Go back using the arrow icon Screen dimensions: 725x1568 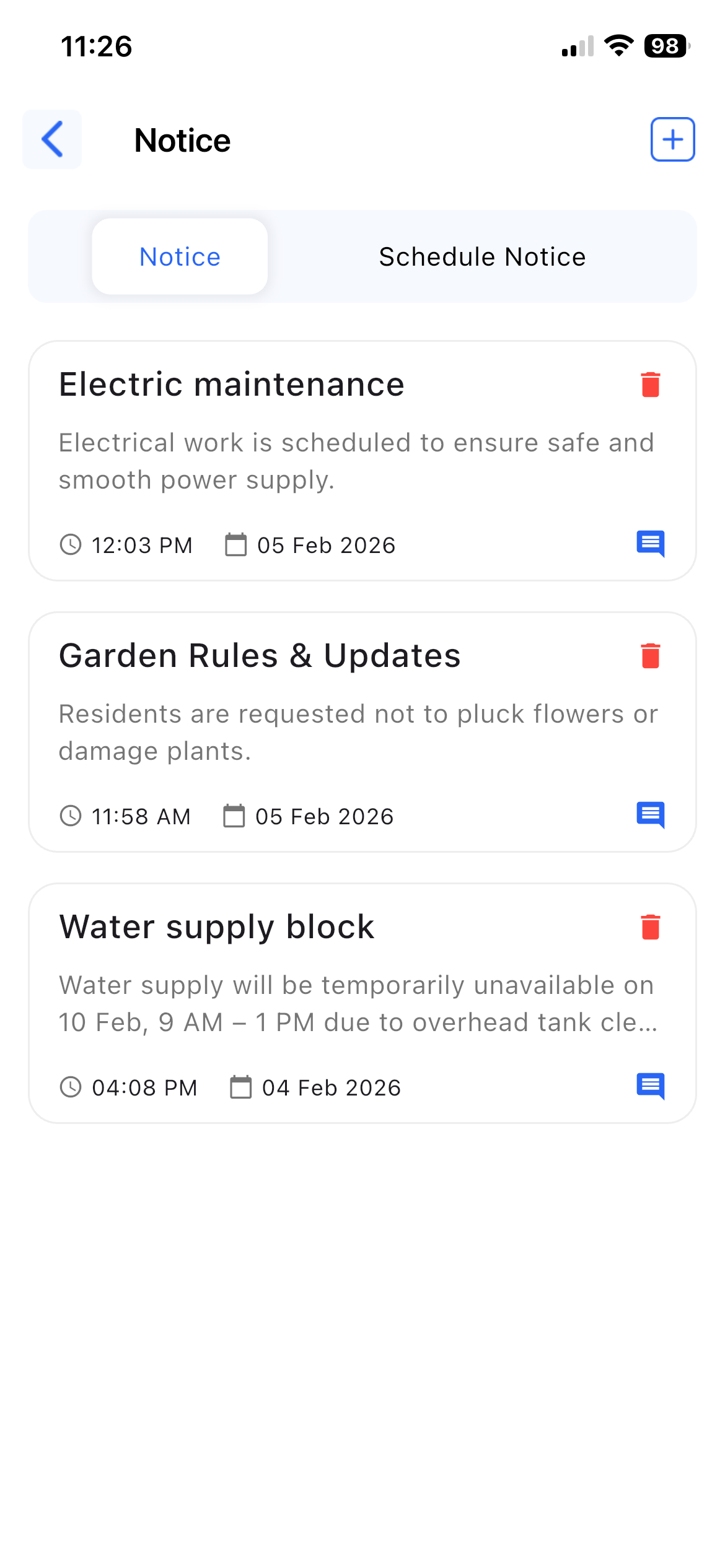click(x=52, y=139)
